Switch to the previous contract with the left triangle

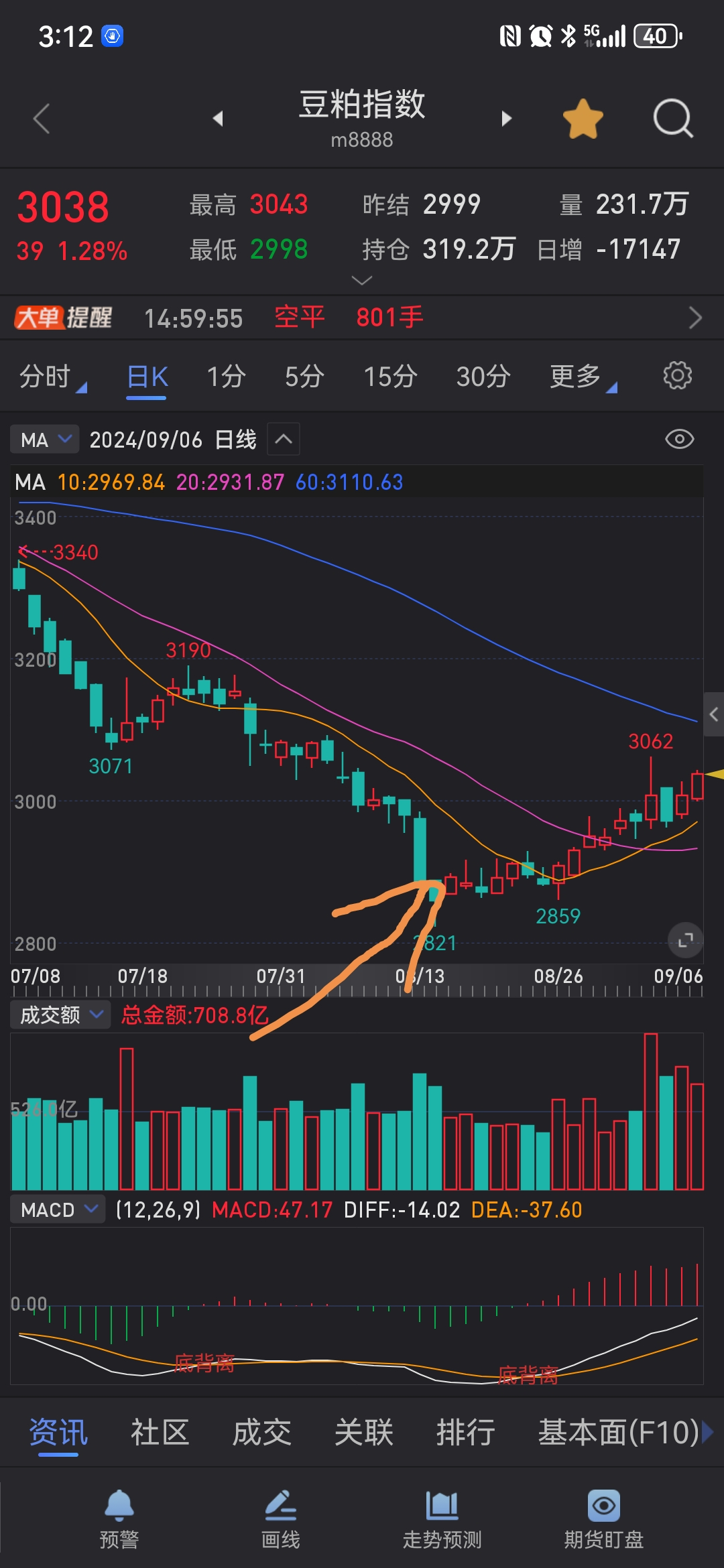pyautogui.click(x=218, y=119)
